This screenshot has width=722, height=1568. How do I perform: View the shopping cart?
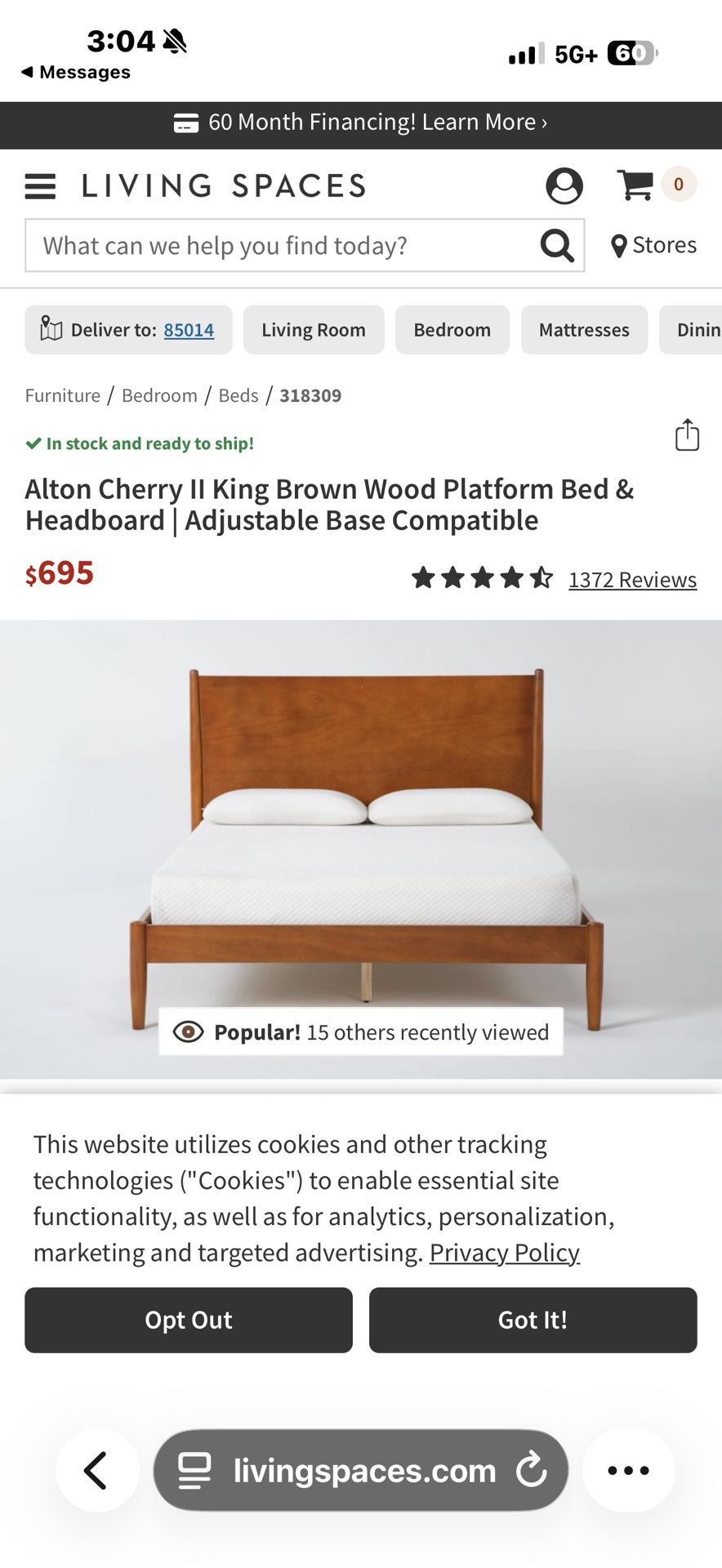point(636,185)
